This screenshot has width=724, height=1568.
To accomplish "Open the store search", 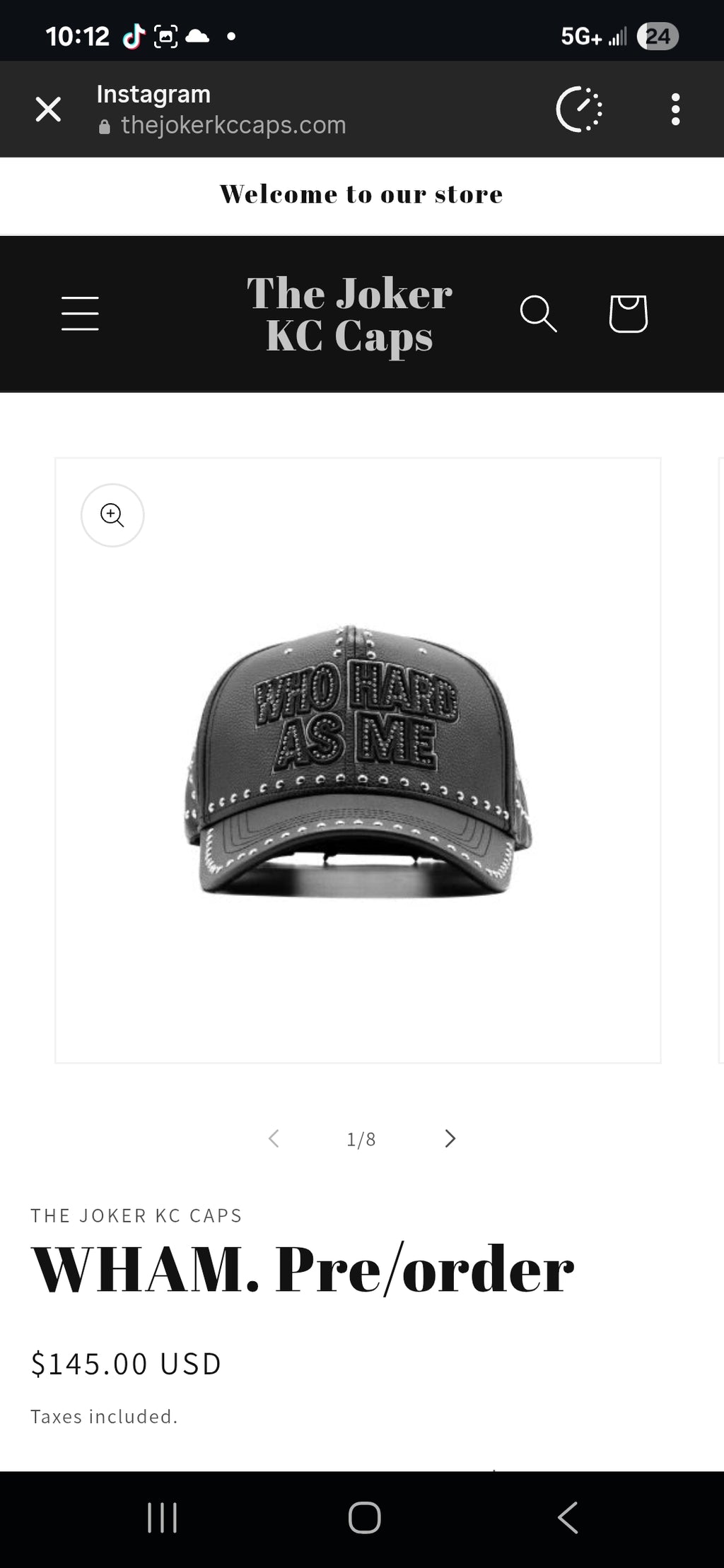I will pos(539,314).
